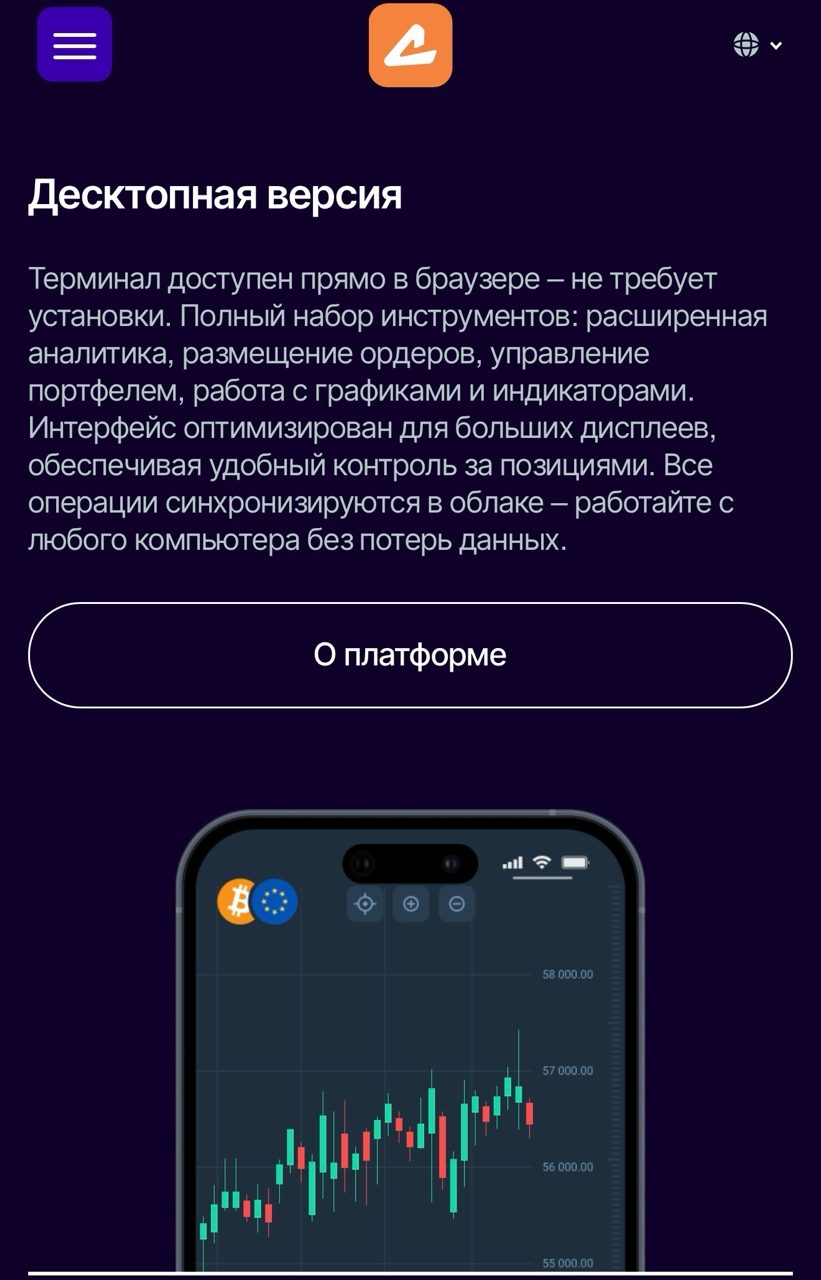The image size is (821, 1280).
Task: Open the language selector globe dropdown
Action: (756, 45)
